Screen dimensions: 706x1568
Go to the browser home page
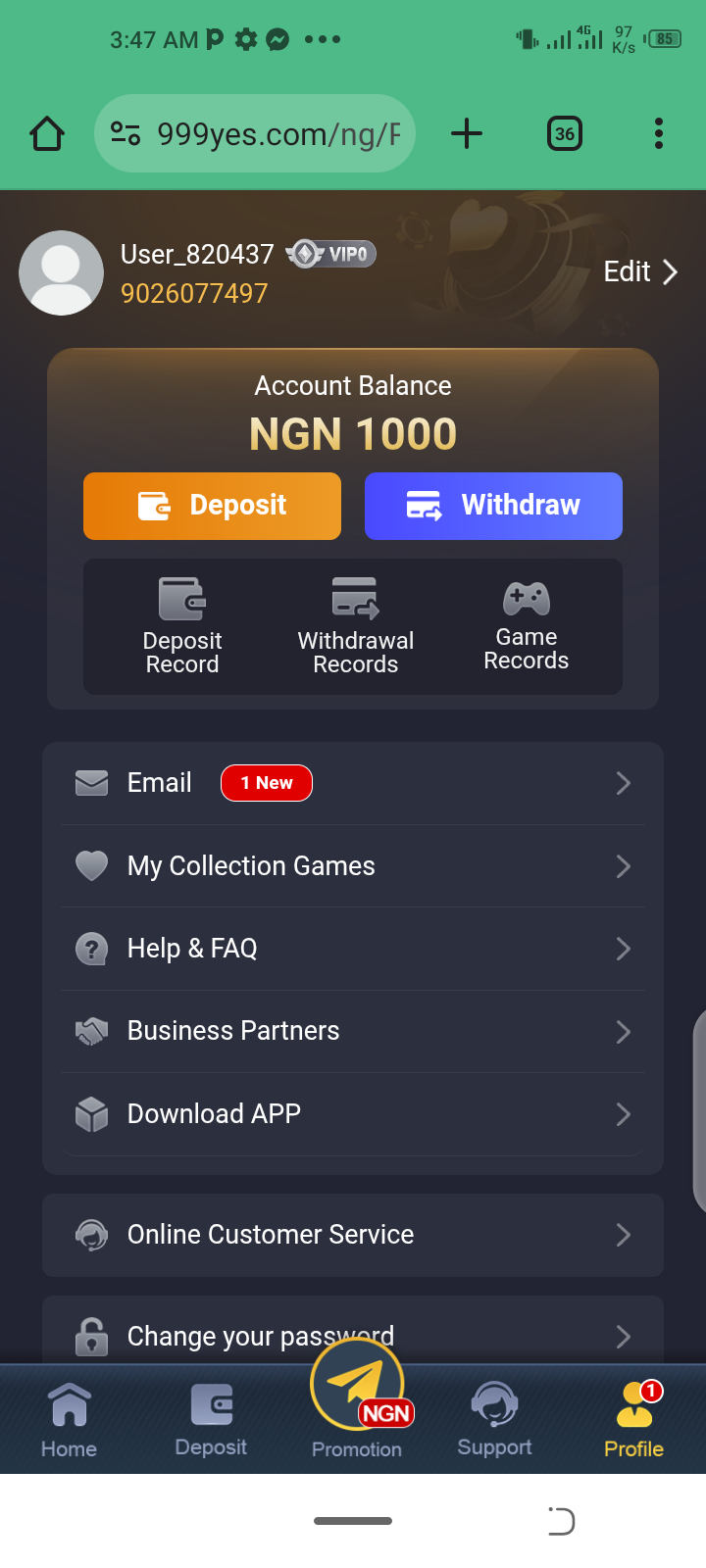tap(47, 133)
